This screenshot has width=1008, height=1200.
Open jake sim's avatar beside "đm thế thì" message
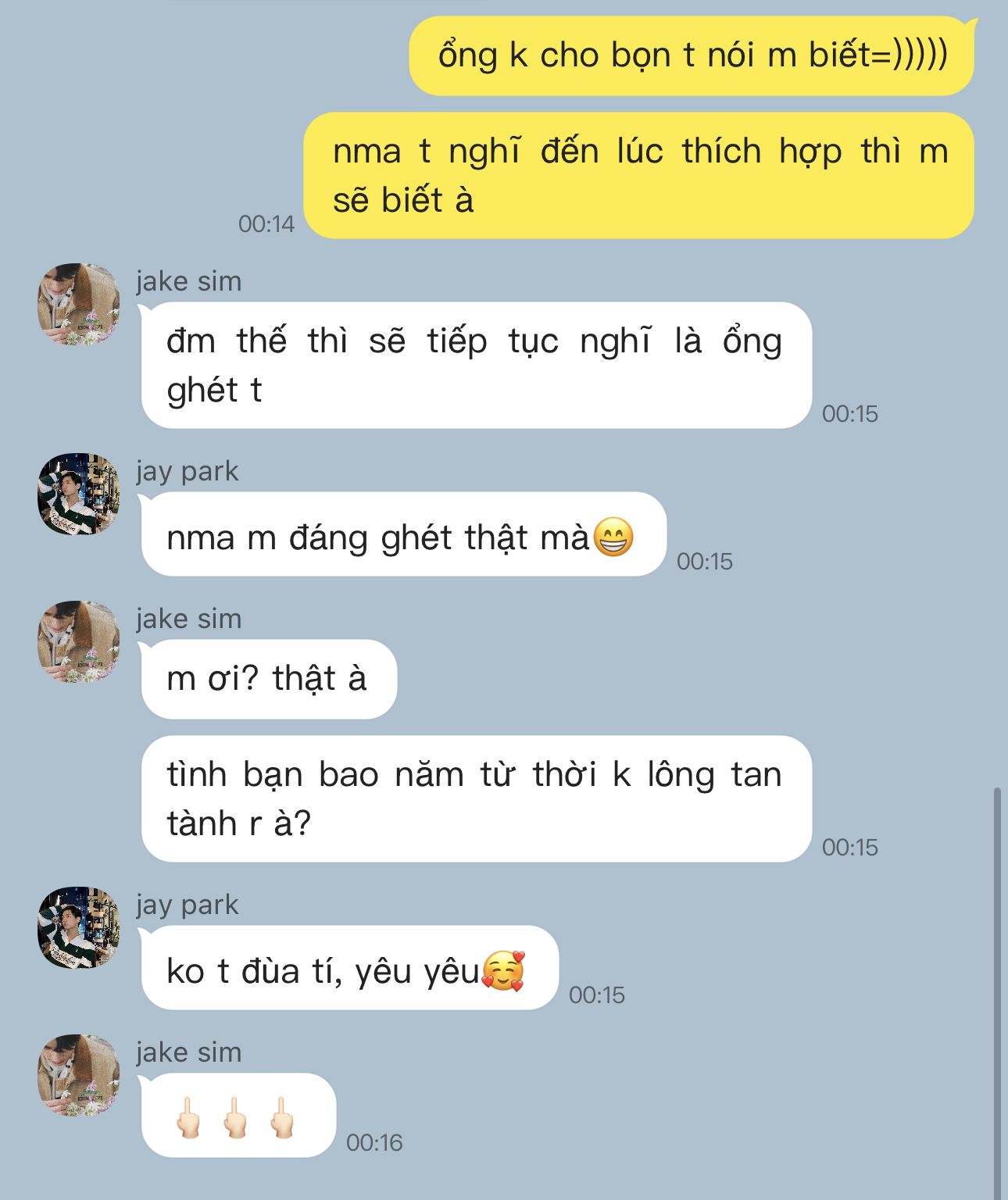(x=78, y=304)
